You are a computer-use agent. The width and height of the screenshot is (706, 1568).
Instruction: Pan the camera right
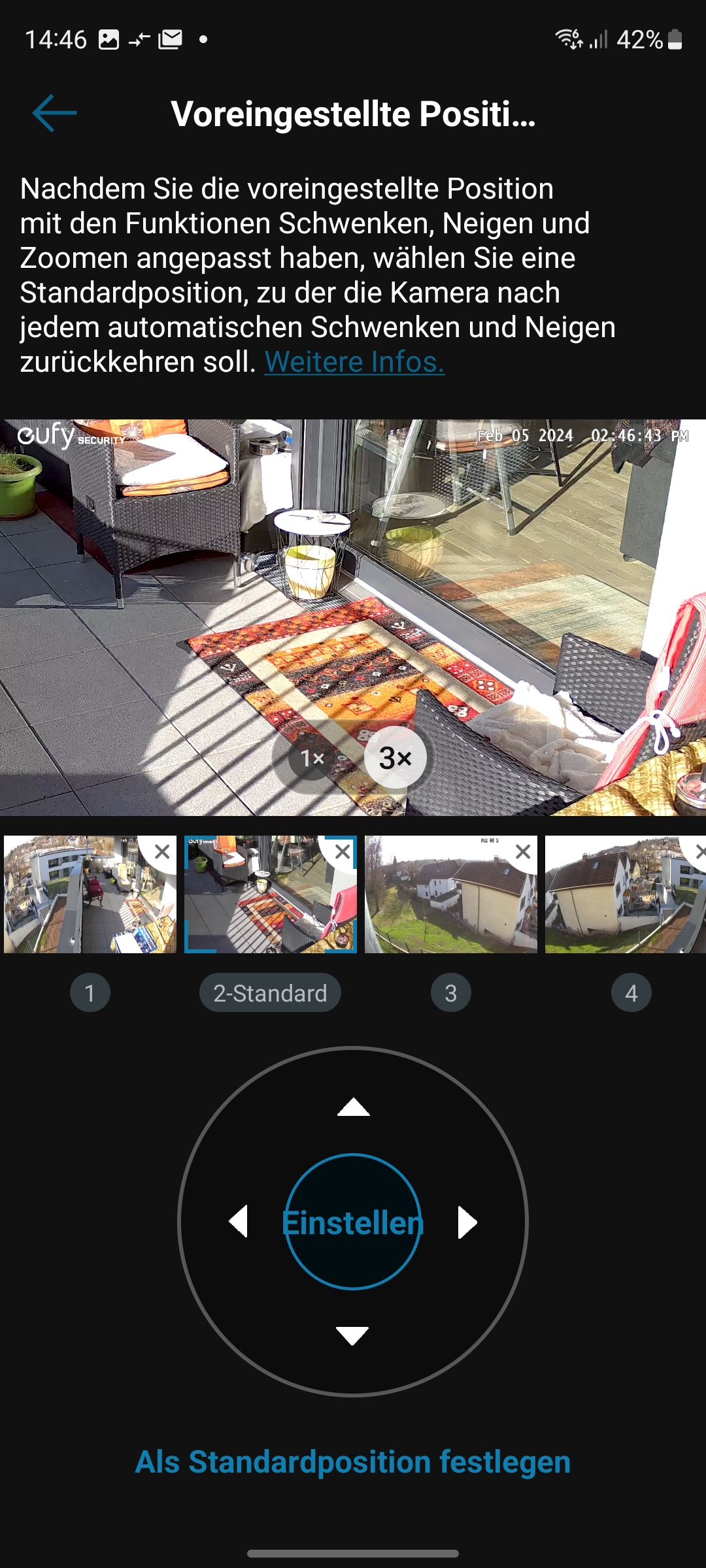point(467,1222)
